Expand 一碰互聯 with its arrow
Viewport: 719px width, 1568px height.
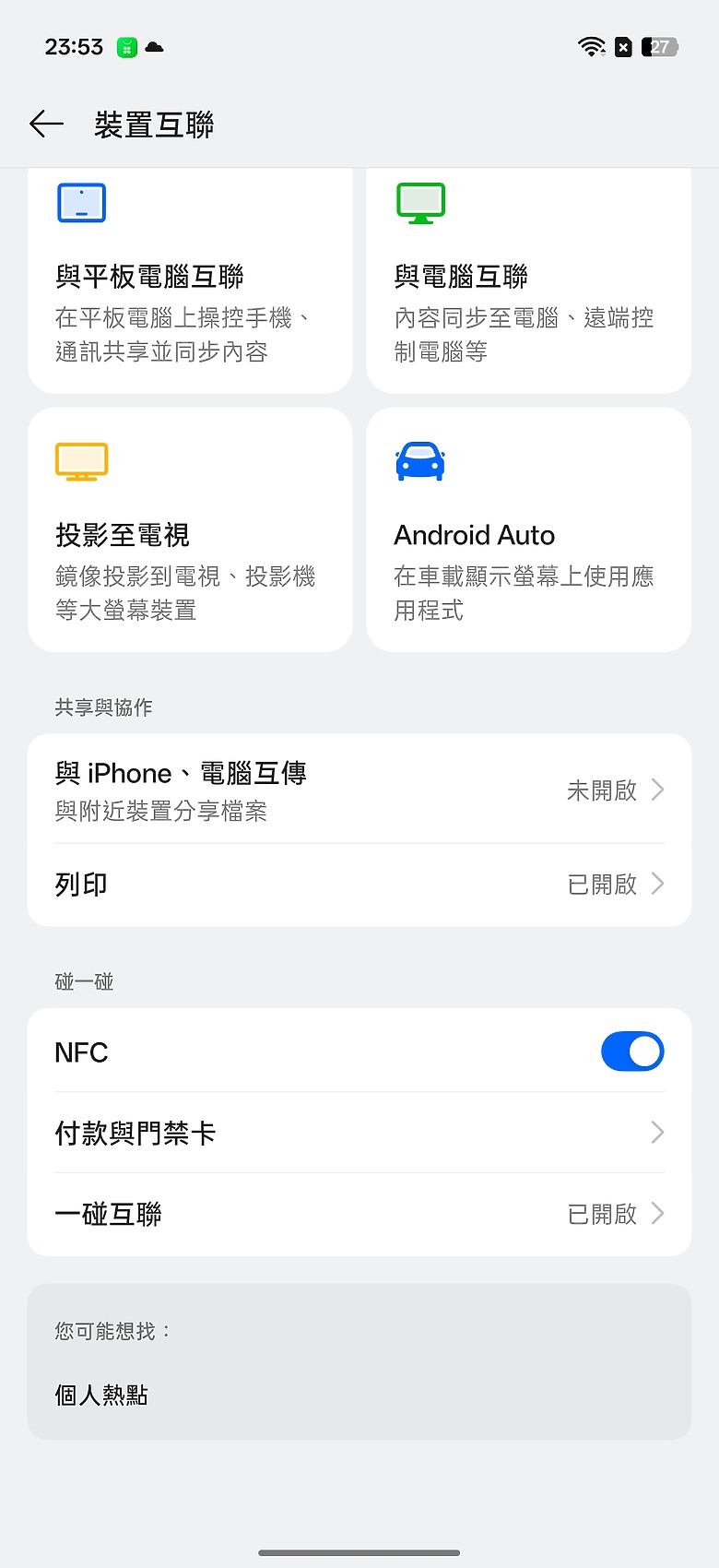655,1214
